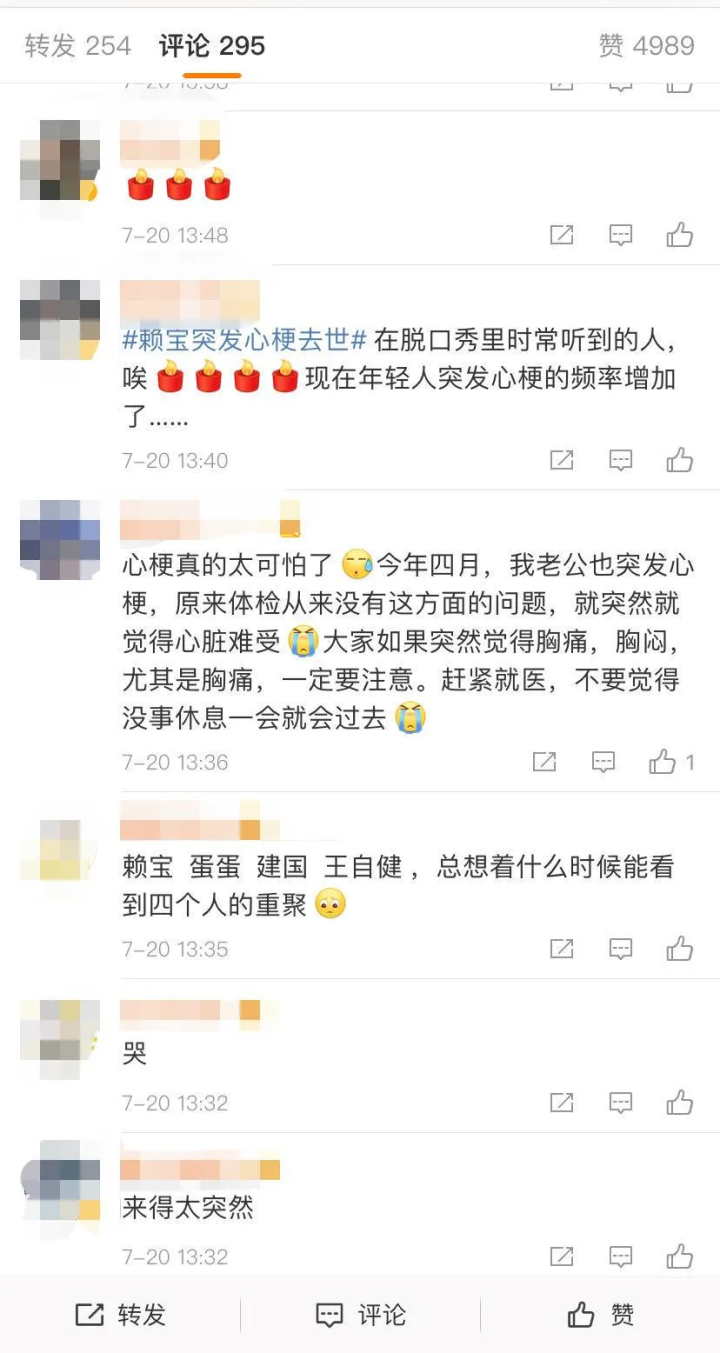Viewport: 720px width, 1353px height.
Task: Repost the comment 来得太突然
Action: click(562, 1257)
